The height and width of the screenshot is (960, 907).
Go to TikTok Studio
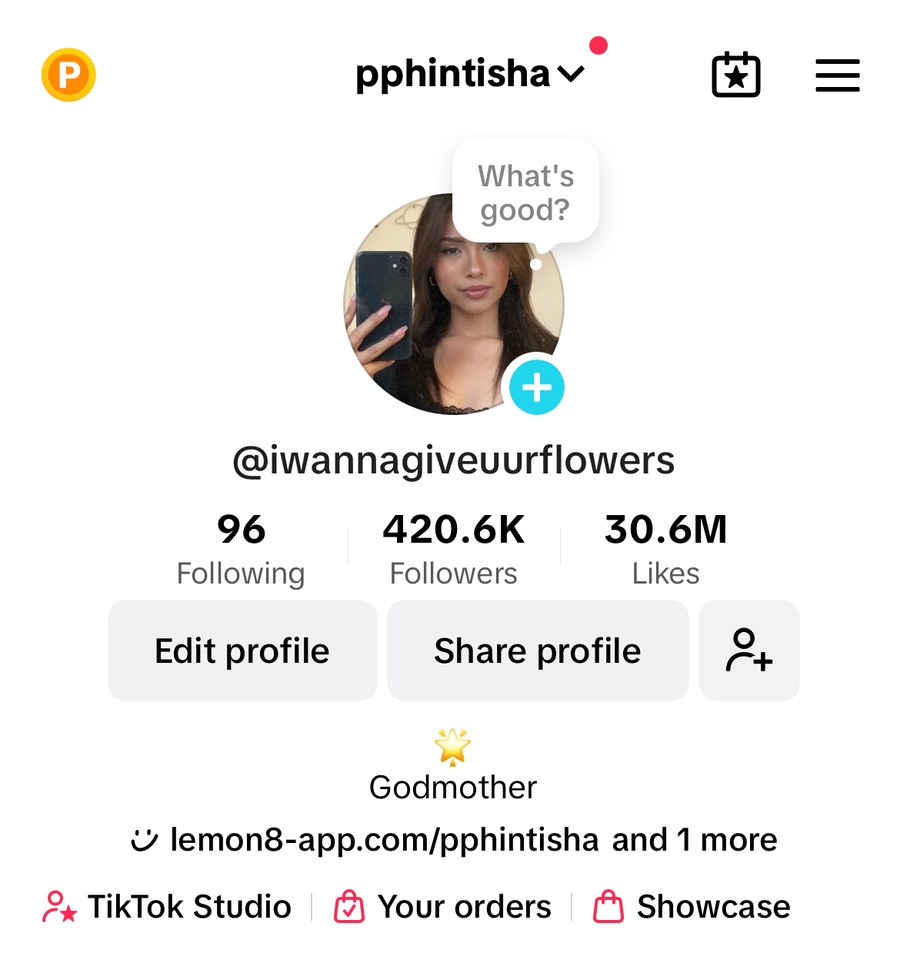point(167,907)
